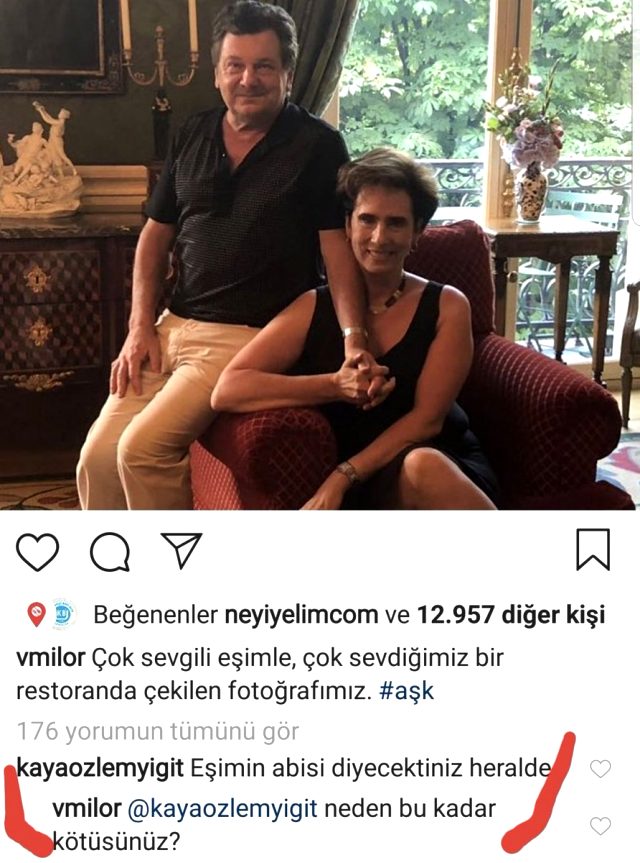This screenshot has height=863, width=640.
Task: Like kayaozlemyigit's comment
Action: 600,768
